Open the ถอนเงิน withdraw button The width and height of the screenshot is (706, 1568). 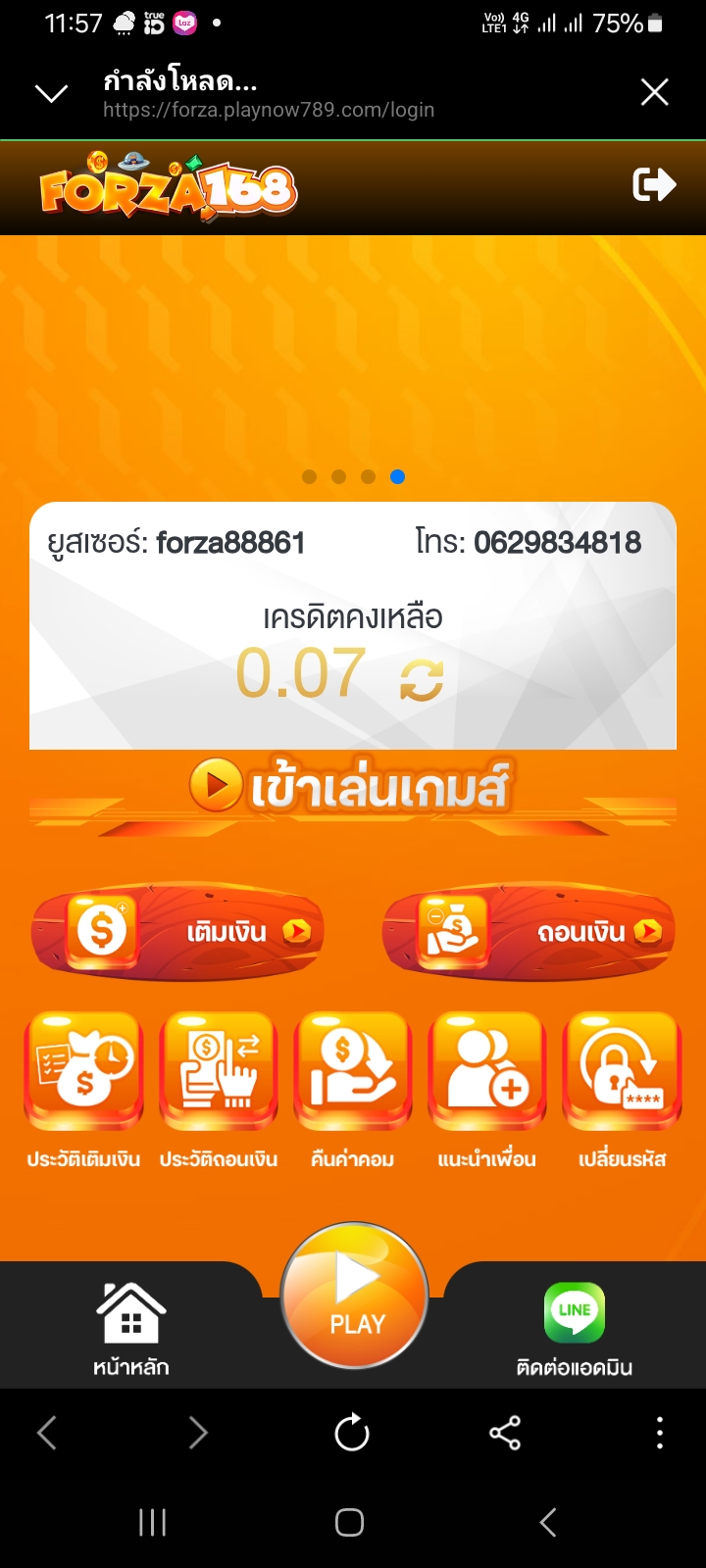pyautogui.click(x=529, y=930)
